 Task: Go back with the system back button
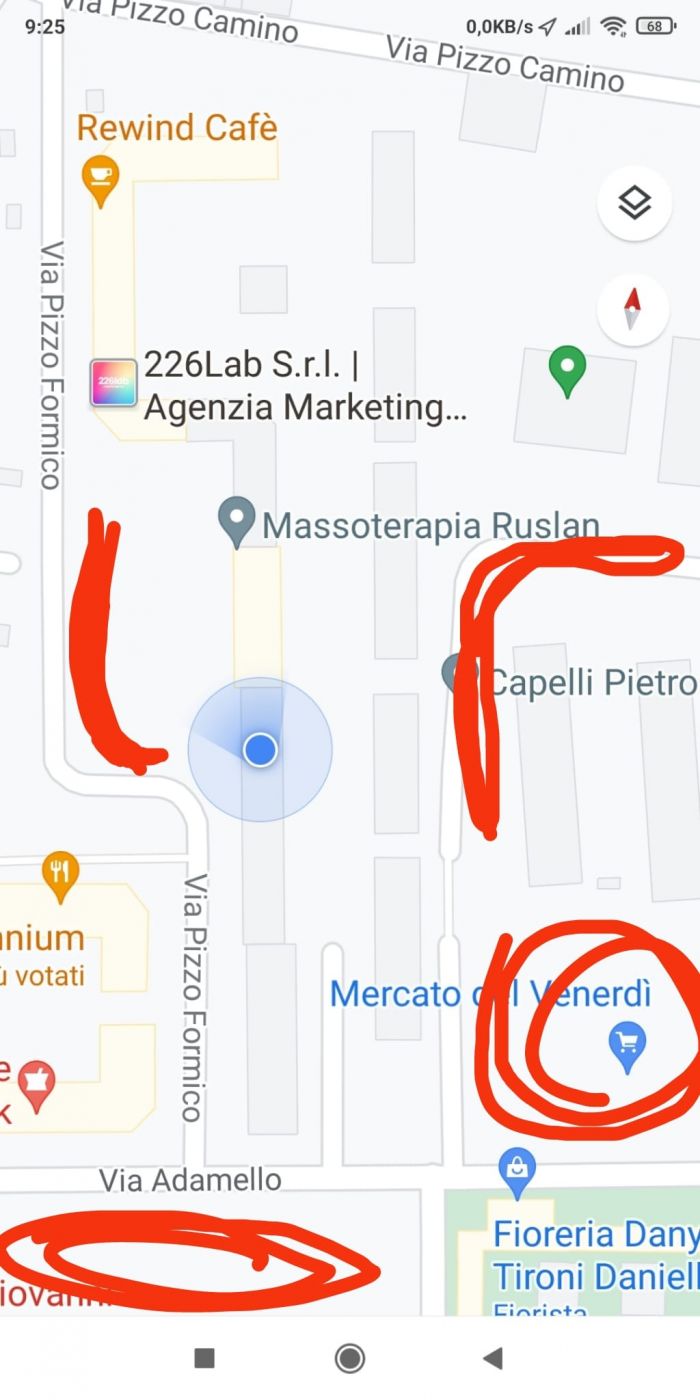click(x=492, y=1357)
